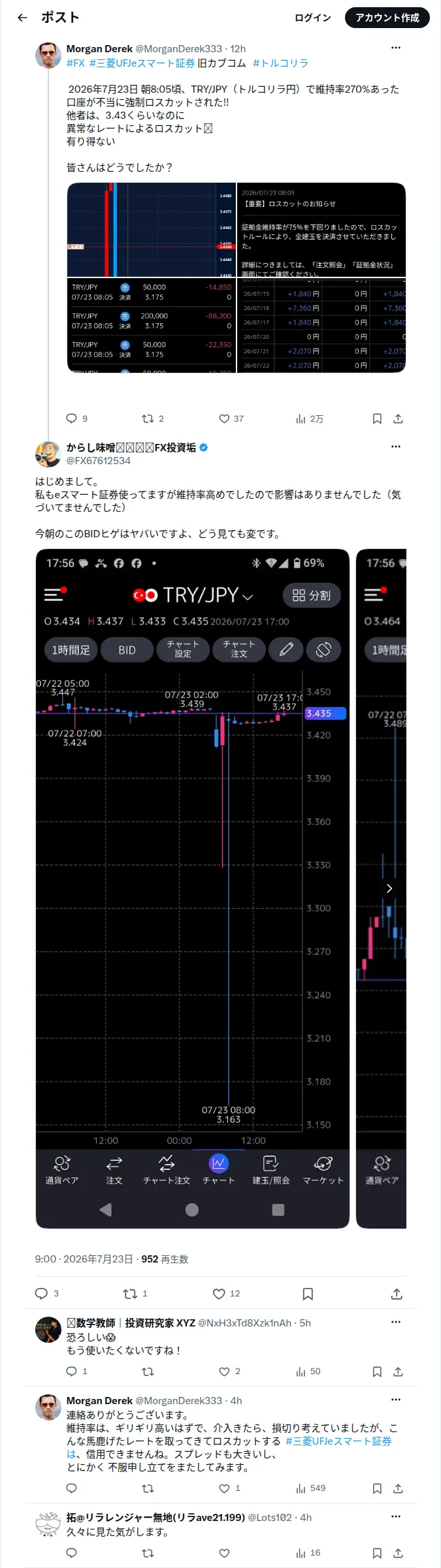Image resolution: width=441 pixels, height=1568 pixels.
Task: Like the main post with 12 likes
Action: [x=227, y=1293]
